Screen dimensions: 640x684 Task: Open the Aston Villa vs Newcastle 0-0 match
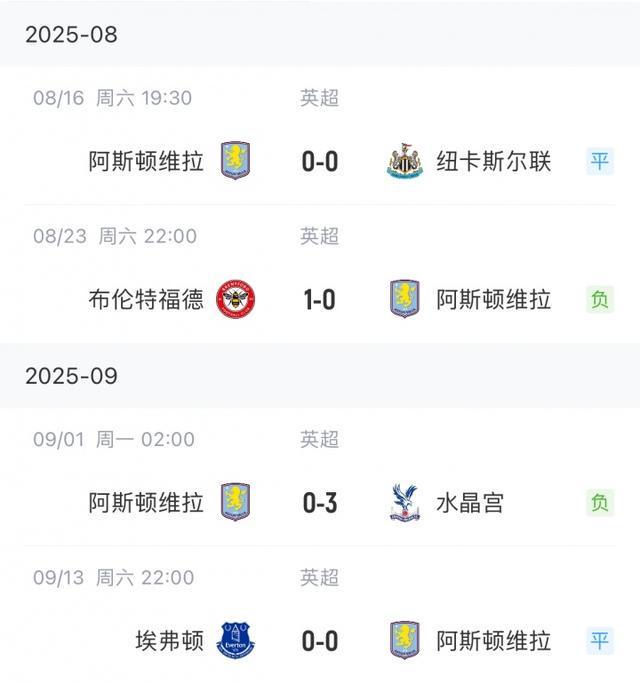320,161
